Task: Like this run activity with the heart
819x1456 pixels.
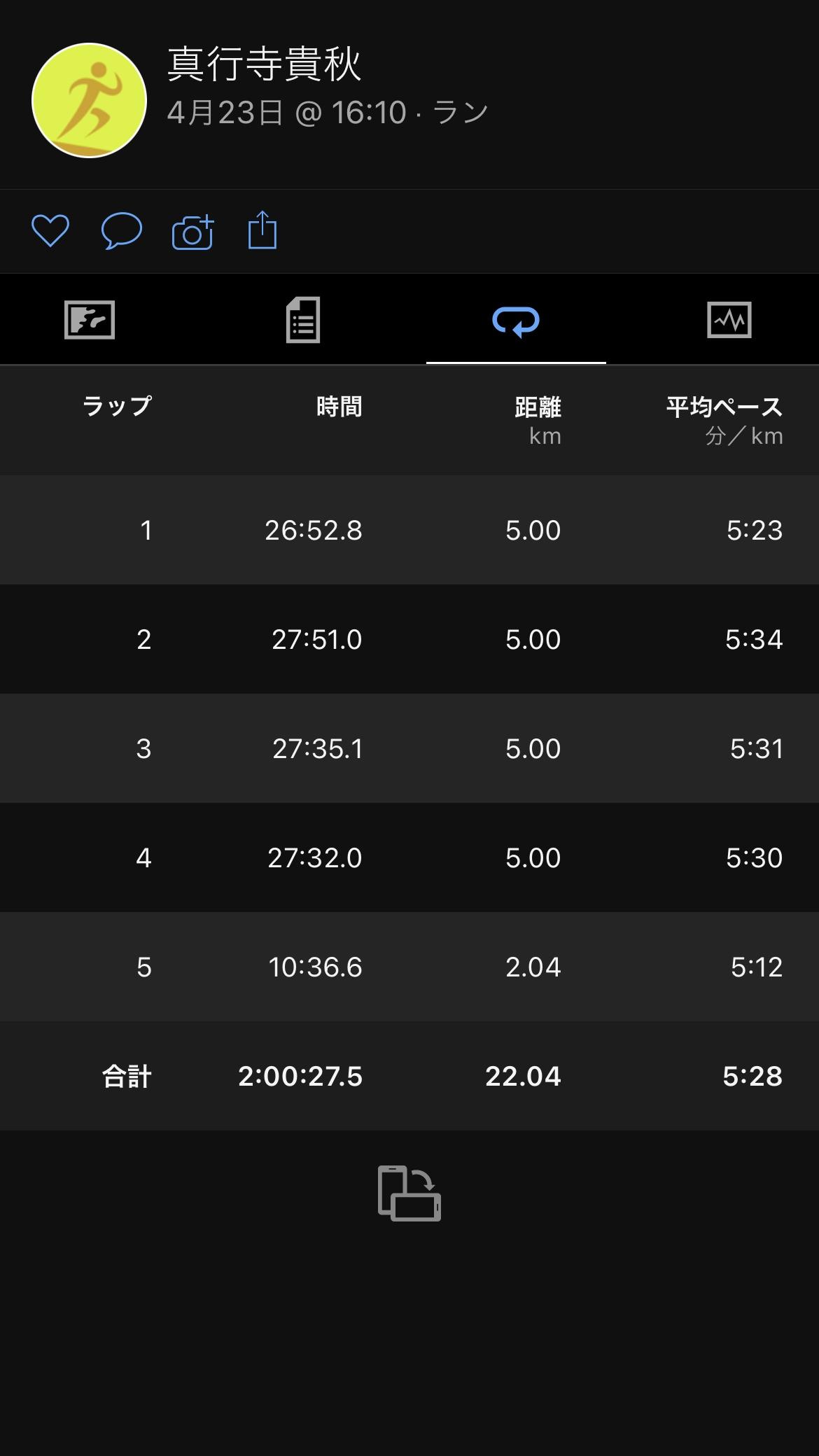Action: click(50, 231)
